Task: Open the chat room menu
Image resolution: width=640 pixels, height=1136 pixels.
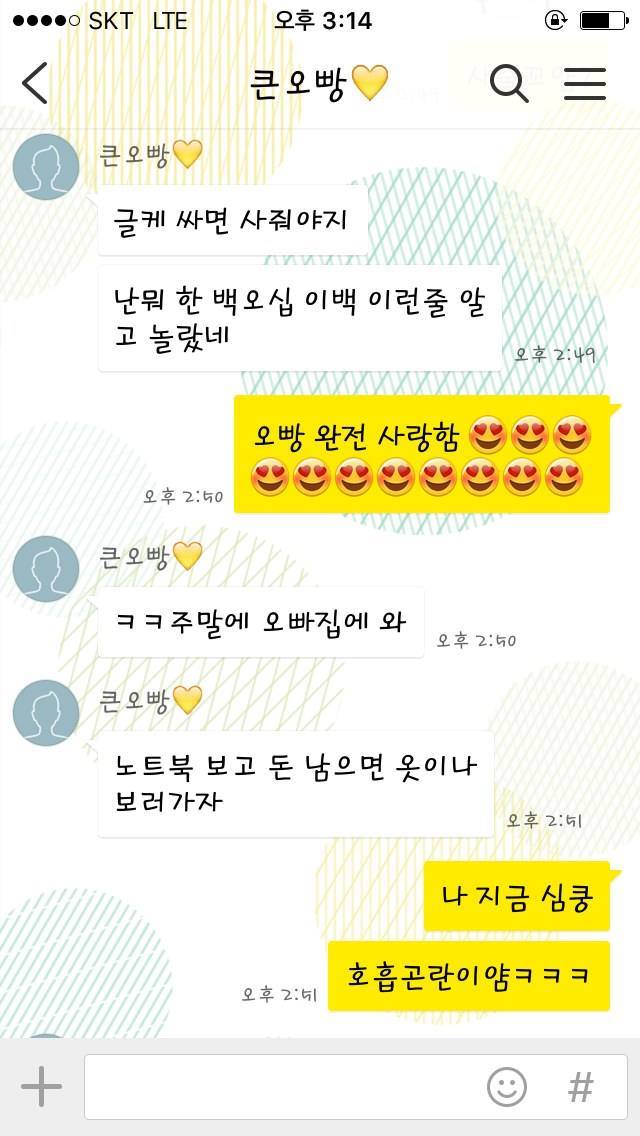Action: [x=585, y=83]
